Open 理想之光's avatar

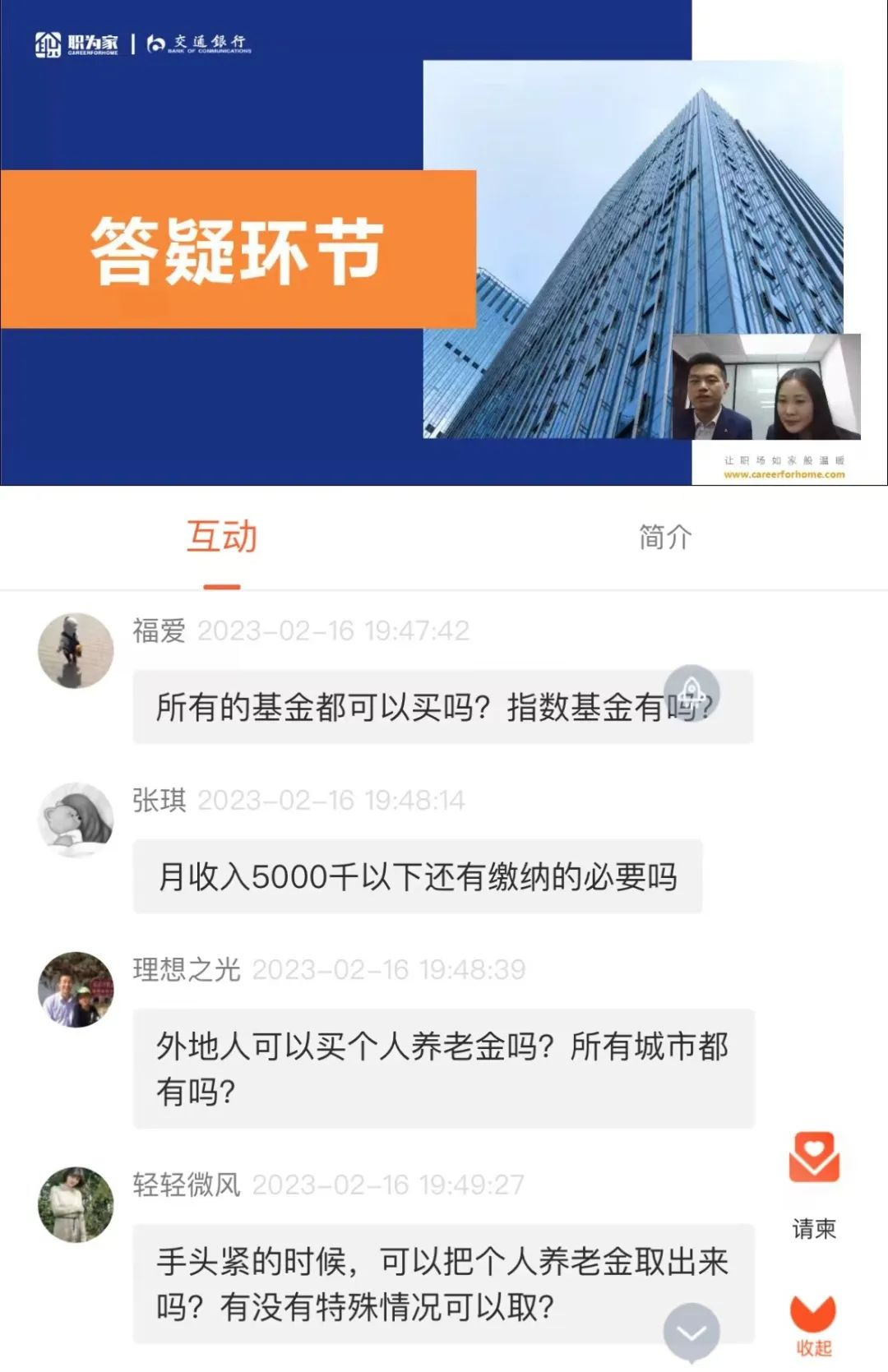click(x=76, y=990)
